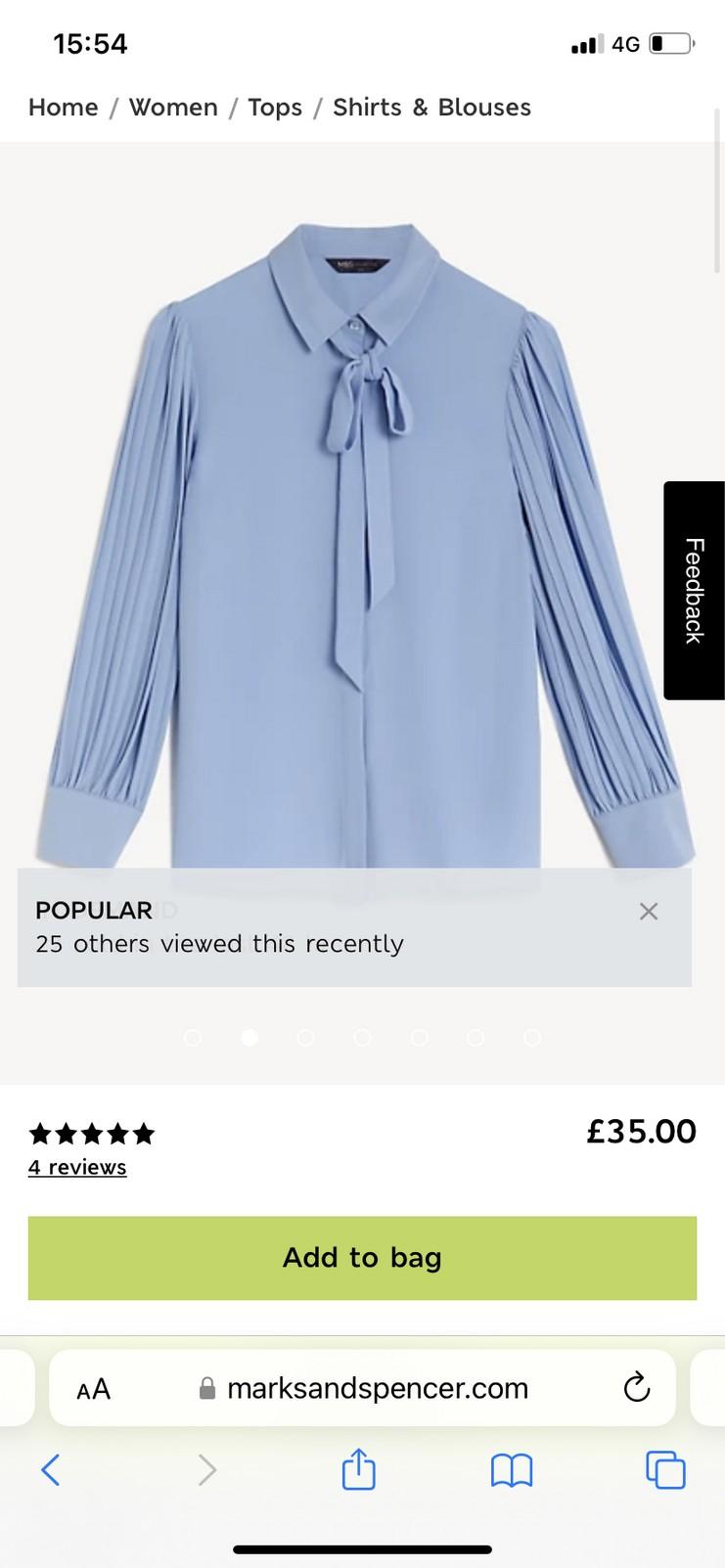Open Safari bookmarks
Image resolution: width=725 pixels, height=1568 pixels.
511,1469
